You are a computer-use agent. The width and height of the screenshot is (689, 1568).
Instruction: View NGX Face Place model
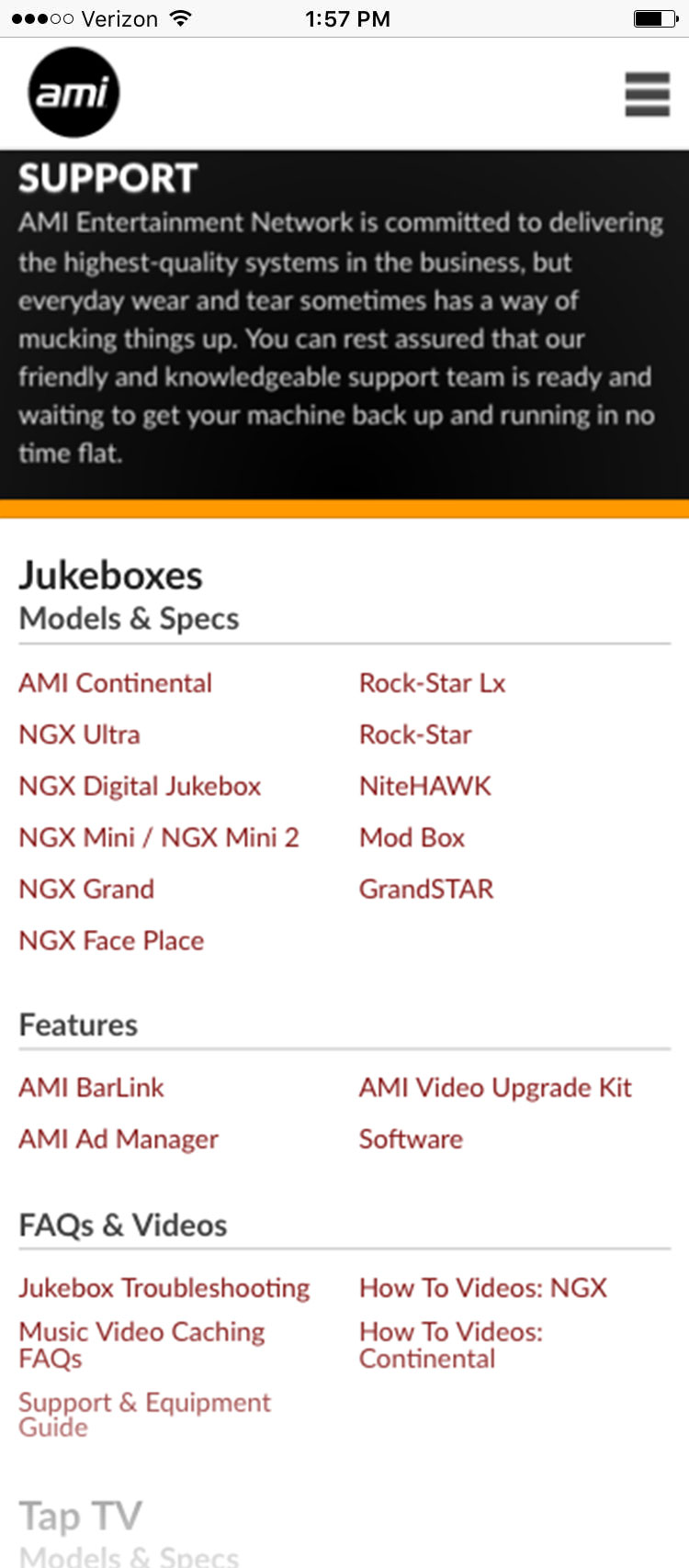click(x=112, y=940)
